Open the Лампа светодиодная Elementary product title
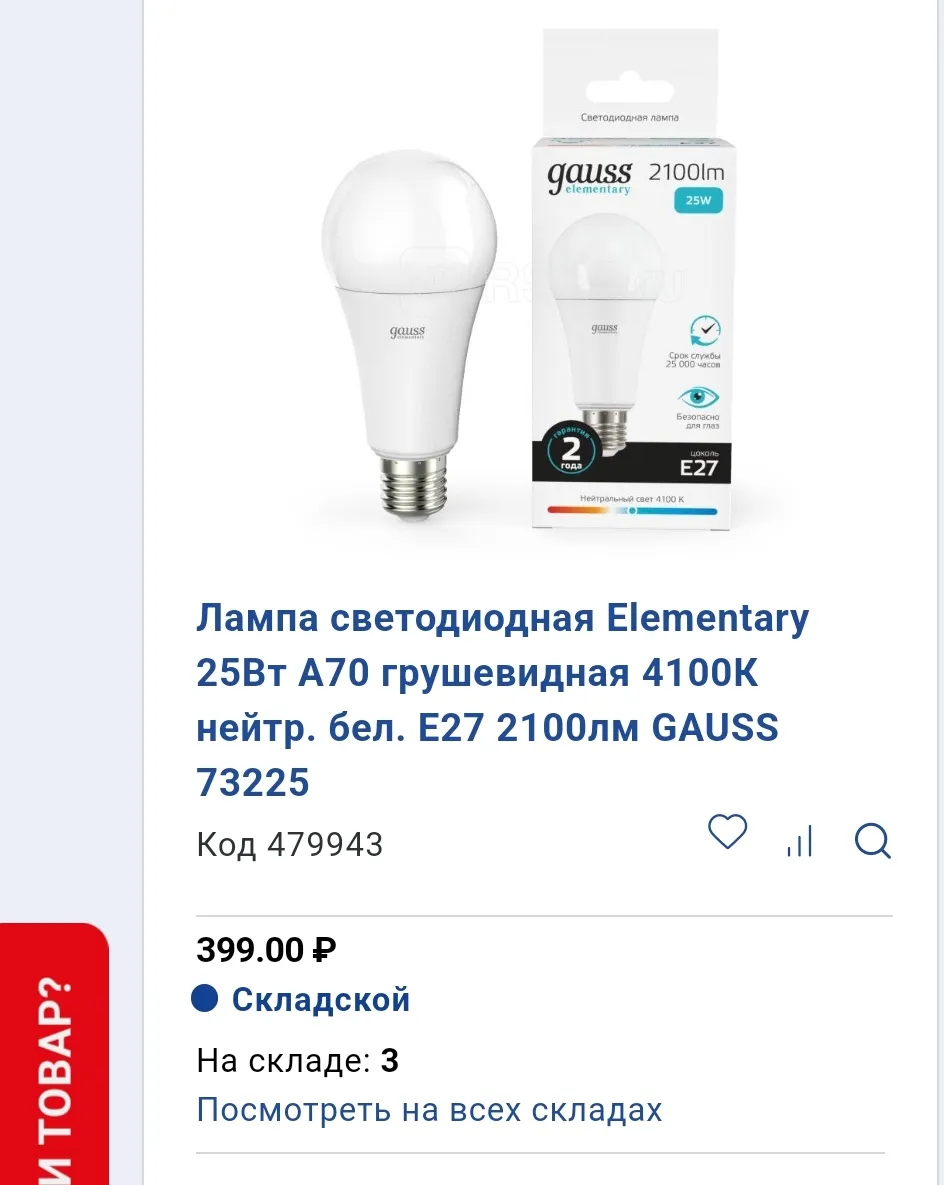 point(502,700)
